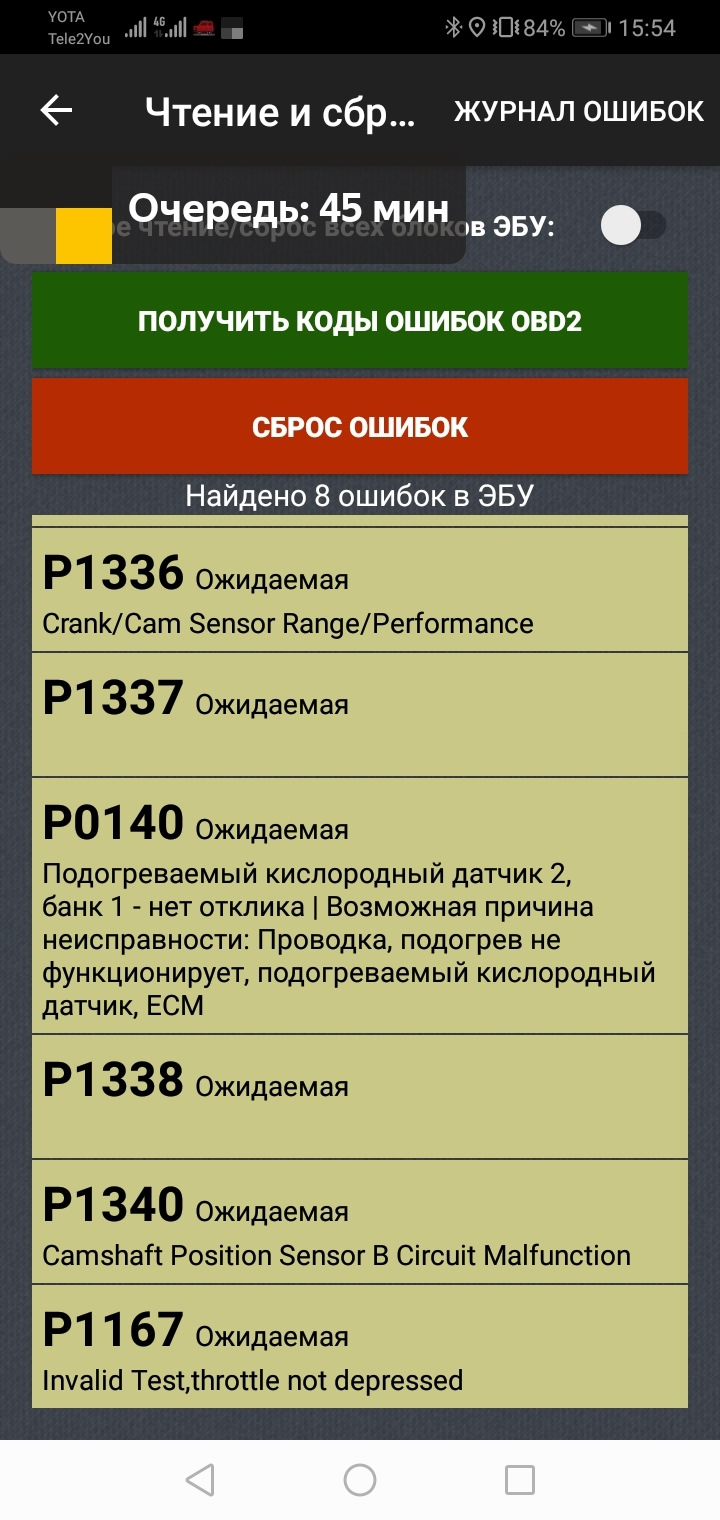Open recent apps from navigation bar
Viewport: 720px width, 1520px height.
click(520, 1480)
